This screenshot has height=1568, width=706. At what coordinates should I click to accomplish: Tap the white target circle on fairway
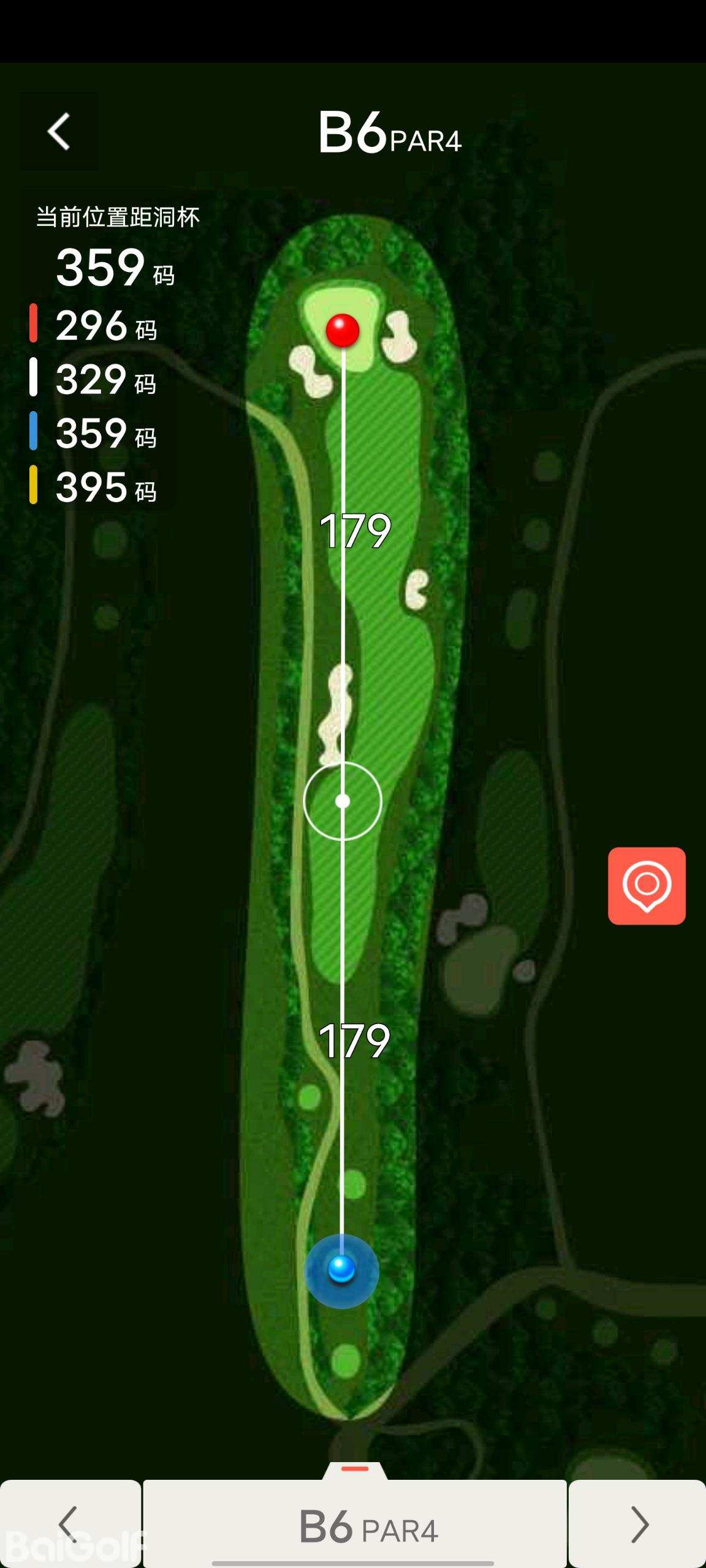point(343,801)
